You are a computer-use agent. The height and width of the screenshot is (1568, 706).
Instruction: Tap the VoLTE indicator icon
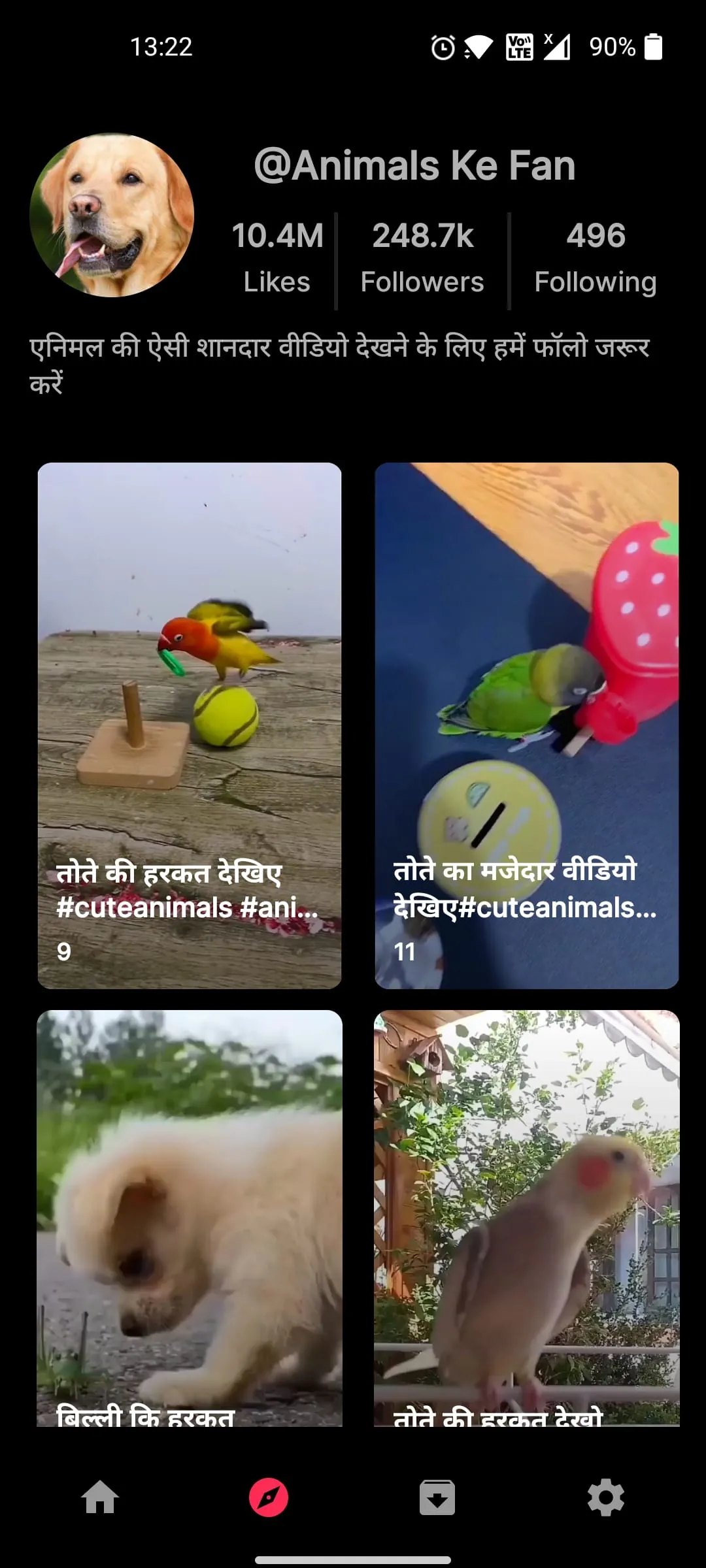518,47
